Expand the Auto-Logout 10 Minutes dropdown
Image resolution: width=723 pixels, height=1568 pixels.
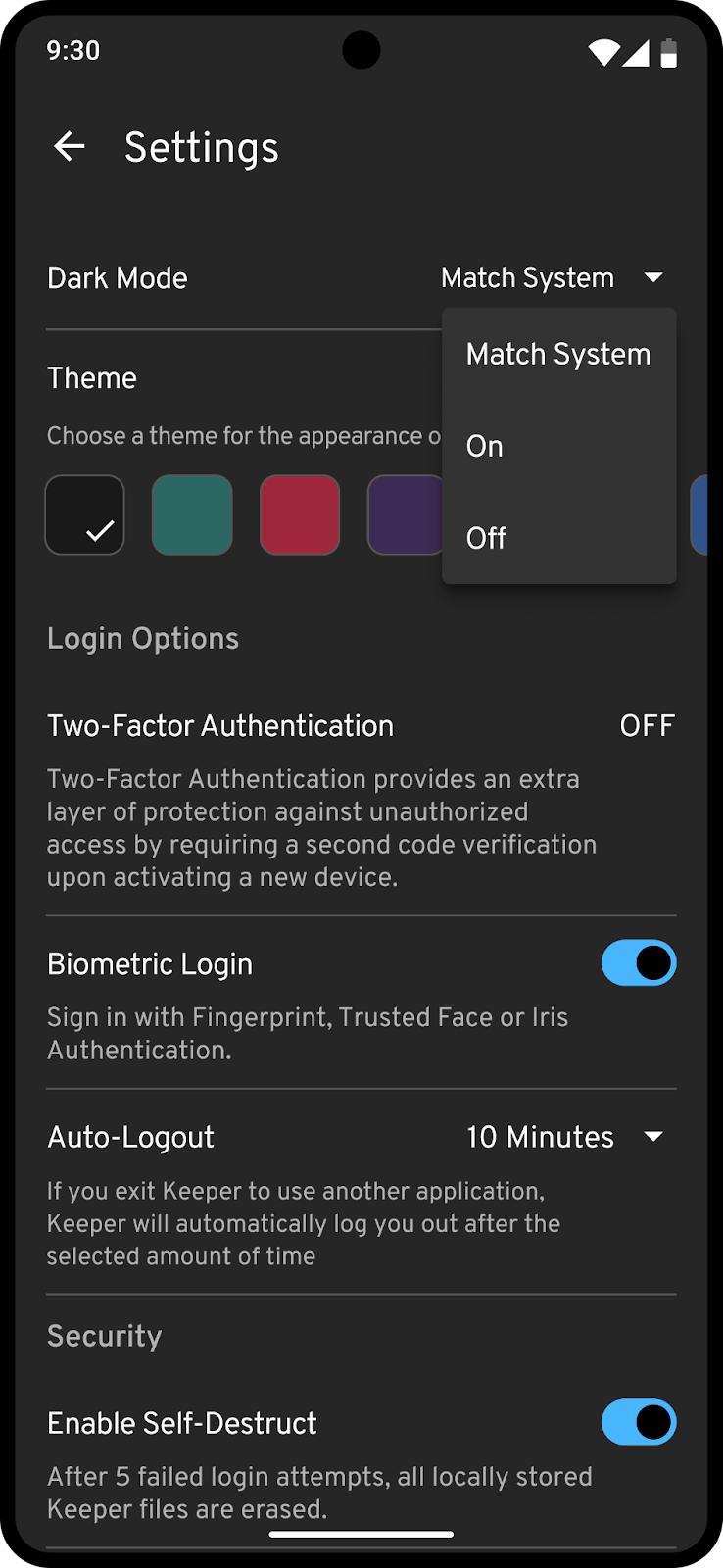coord(564,1137)
